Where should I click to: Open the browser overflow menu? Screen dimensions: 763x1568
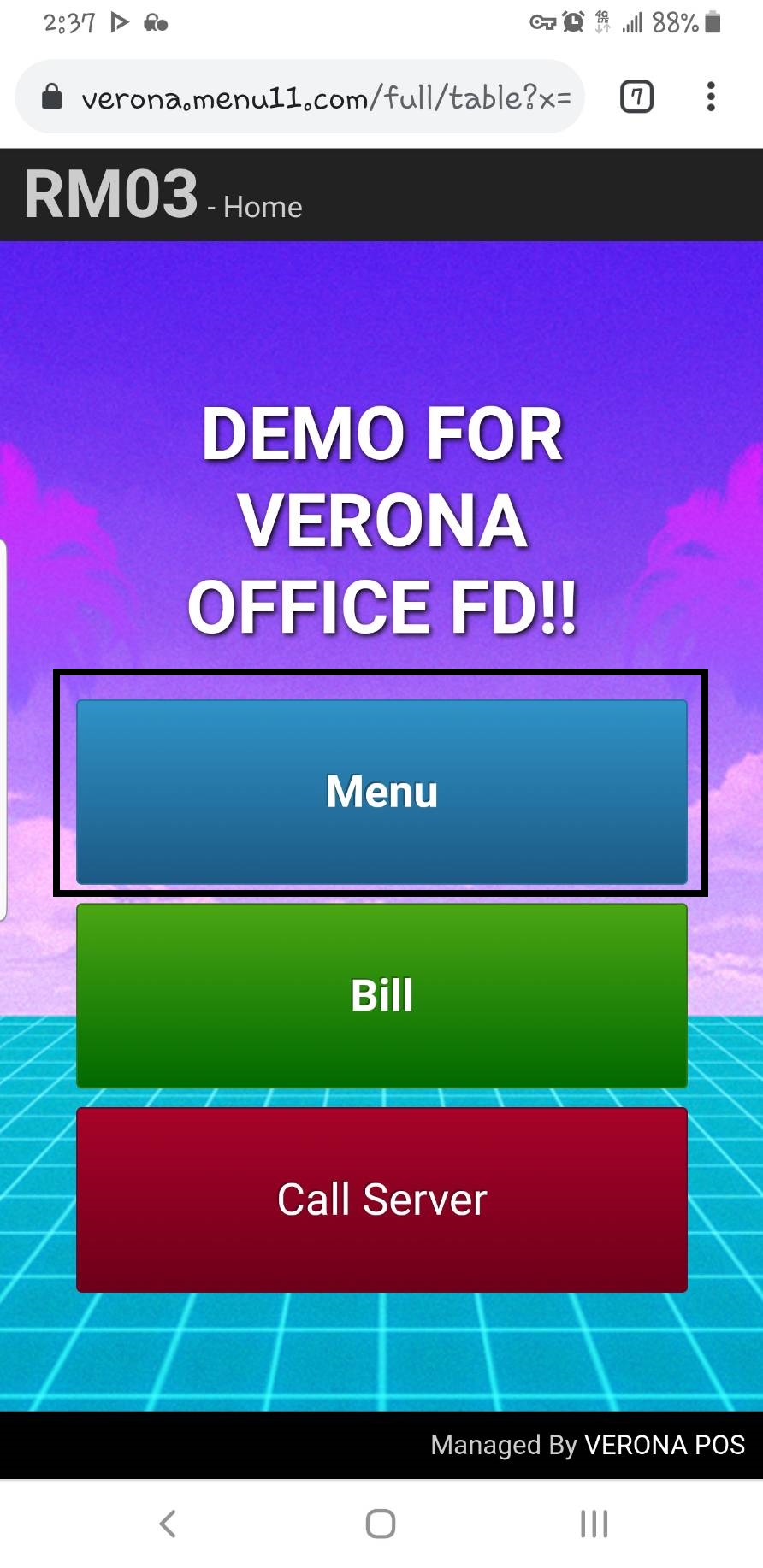click(711, 97)
